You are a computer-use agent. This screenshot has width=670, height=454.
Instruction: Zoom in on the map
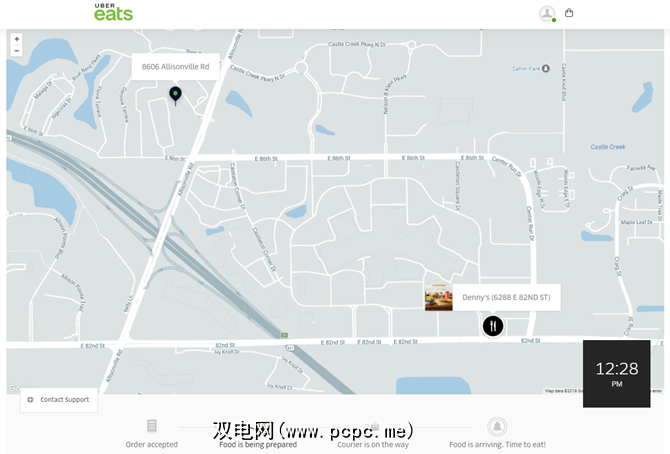pyautogui.click(x=17, y=39)
